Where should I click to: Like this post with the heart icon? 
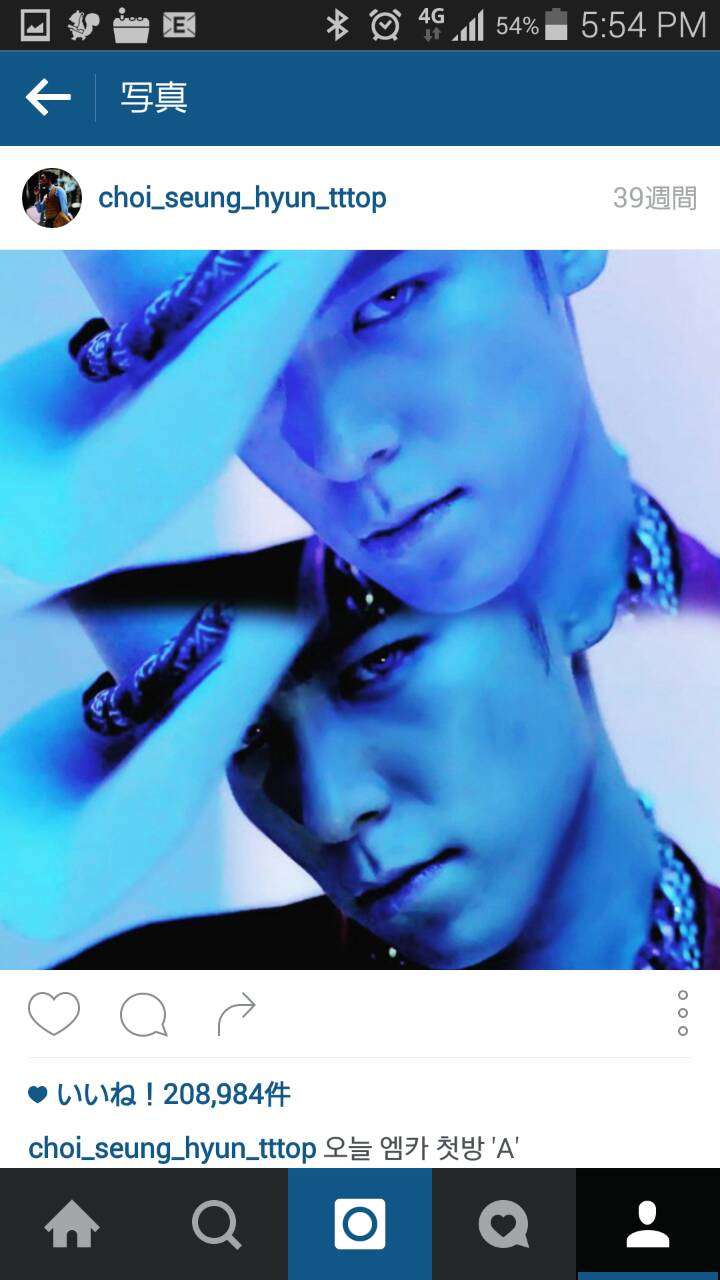tap(54, 1014)
